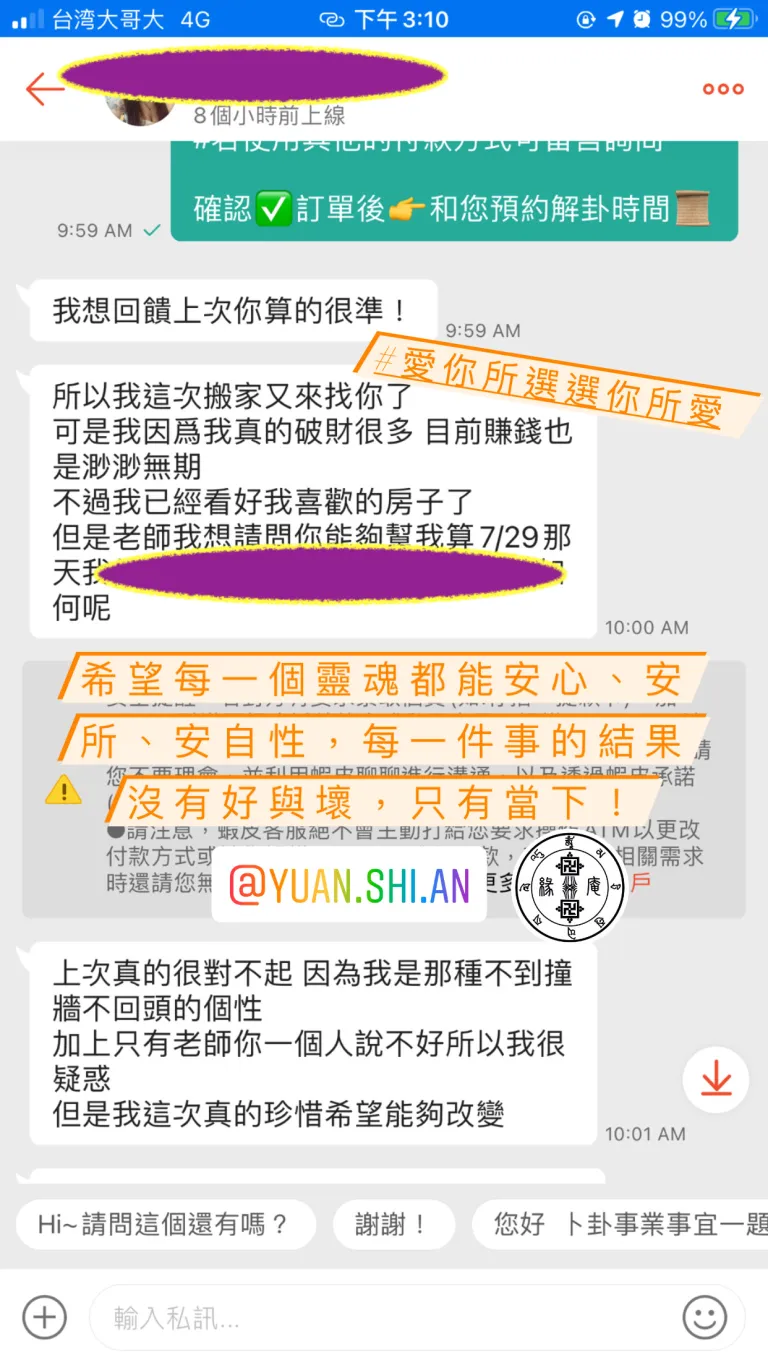
Task: Focus the '輸入私訊...' message field
Action: 384,1317
